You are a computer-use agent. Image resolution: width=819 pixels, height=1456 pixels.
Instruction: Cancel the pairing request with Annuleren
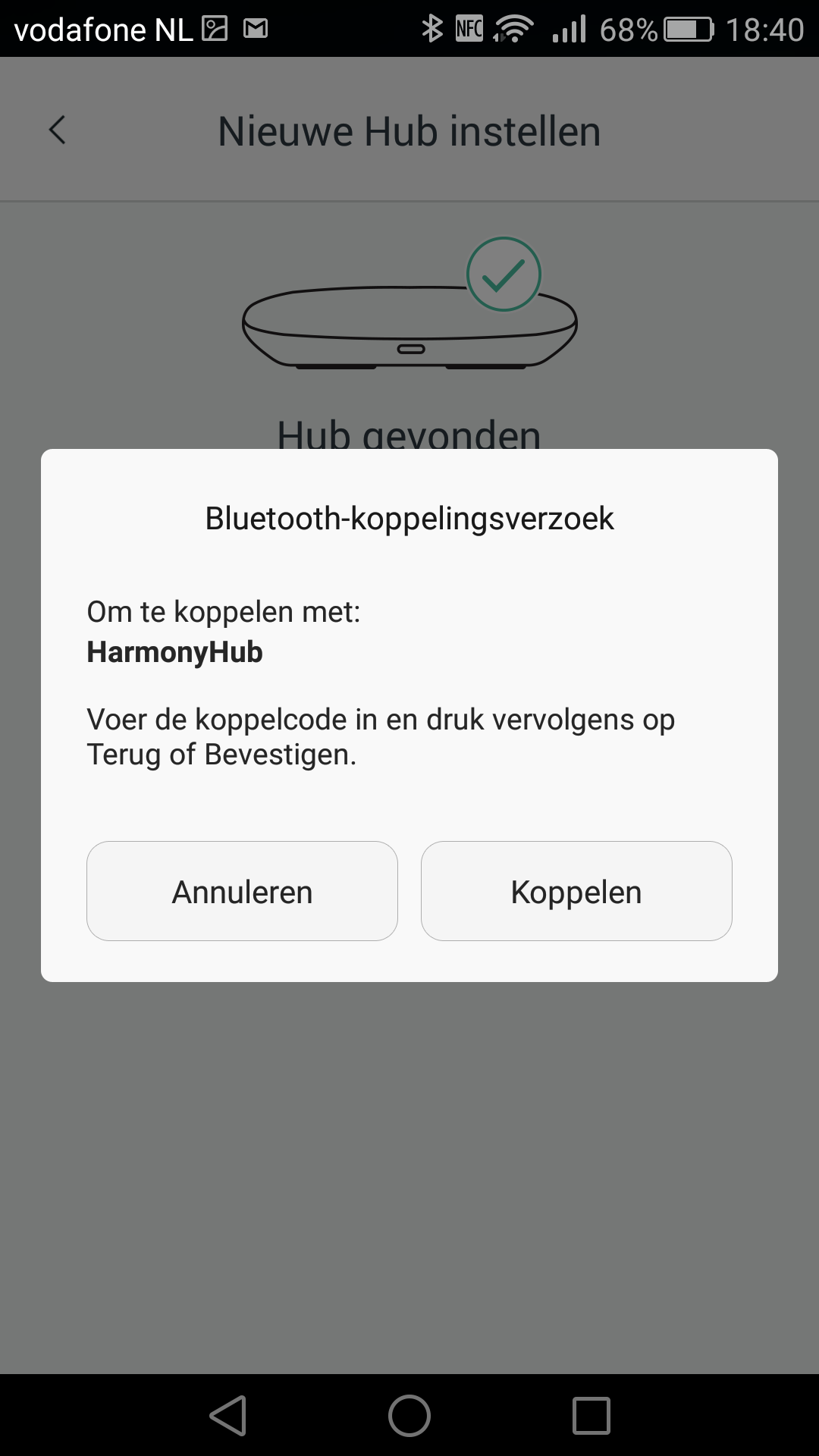point(242,891)
